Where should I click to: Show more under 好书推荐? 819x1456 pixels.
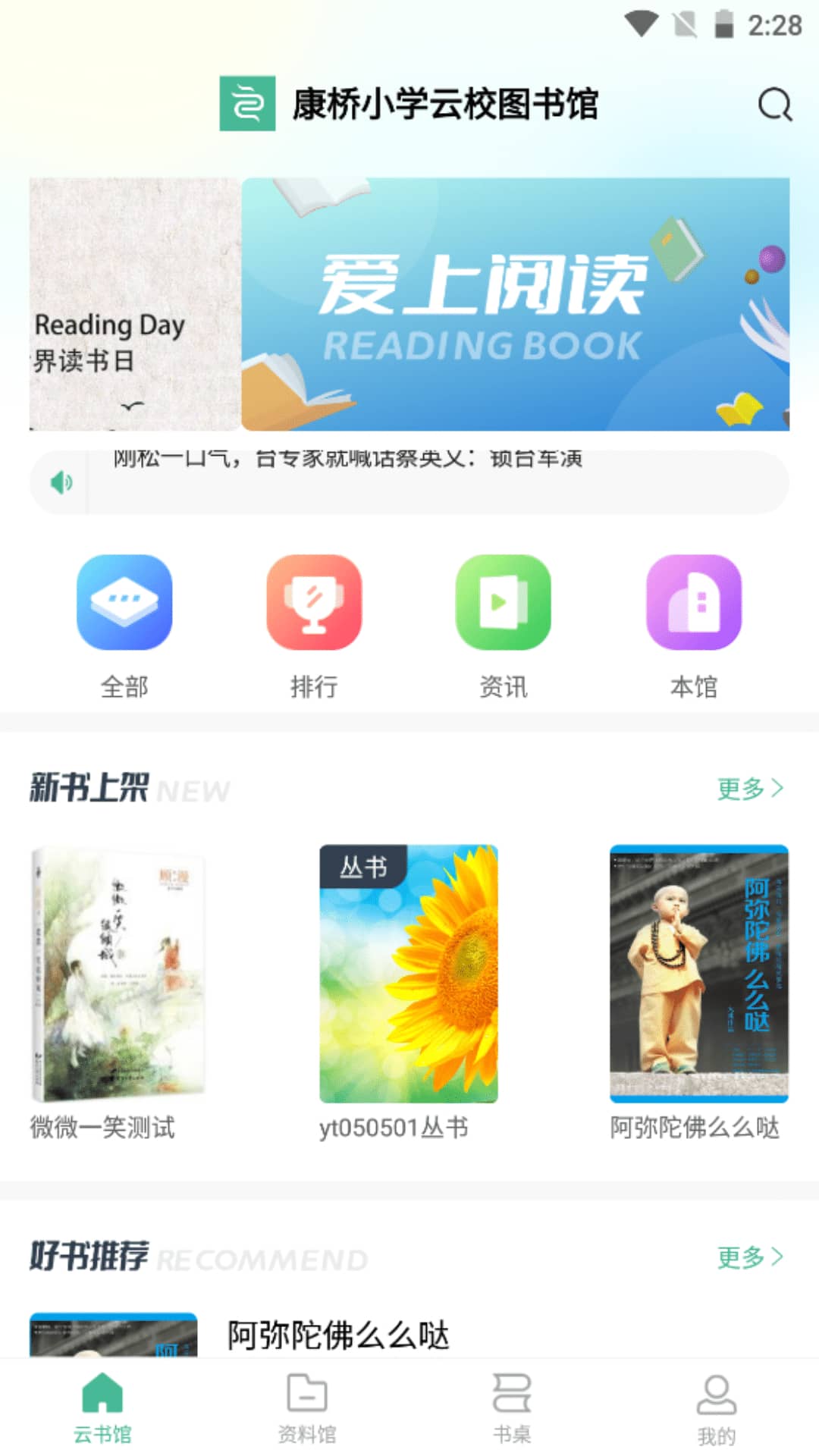(x=749, y=1257)
